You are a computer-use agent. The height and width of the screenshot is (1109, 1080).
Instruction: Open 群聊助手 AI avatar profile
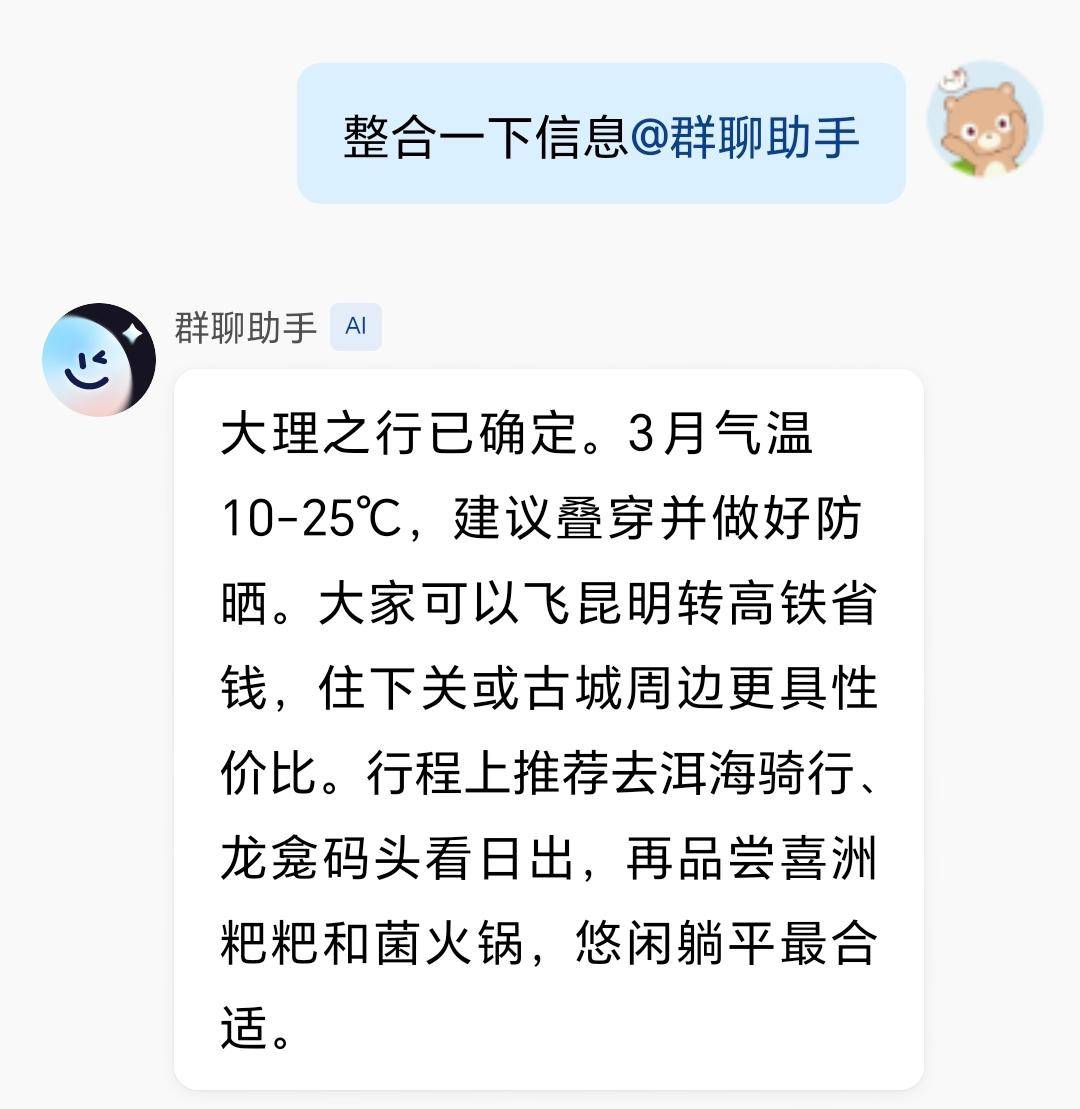pos(99,360)
